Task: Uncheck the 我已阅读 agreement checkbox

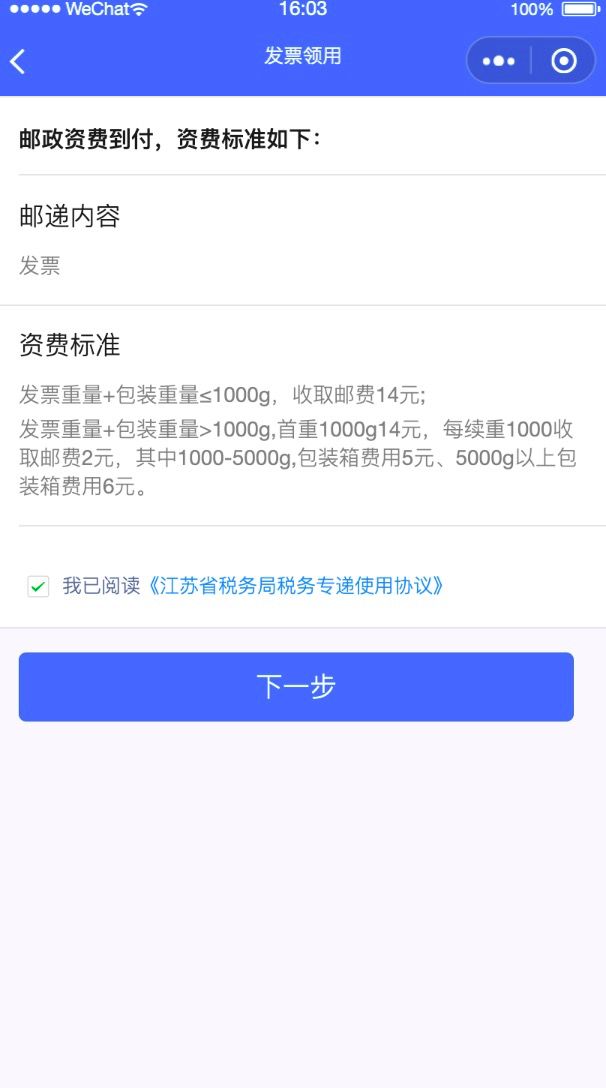Action: [x=38, y=587]
